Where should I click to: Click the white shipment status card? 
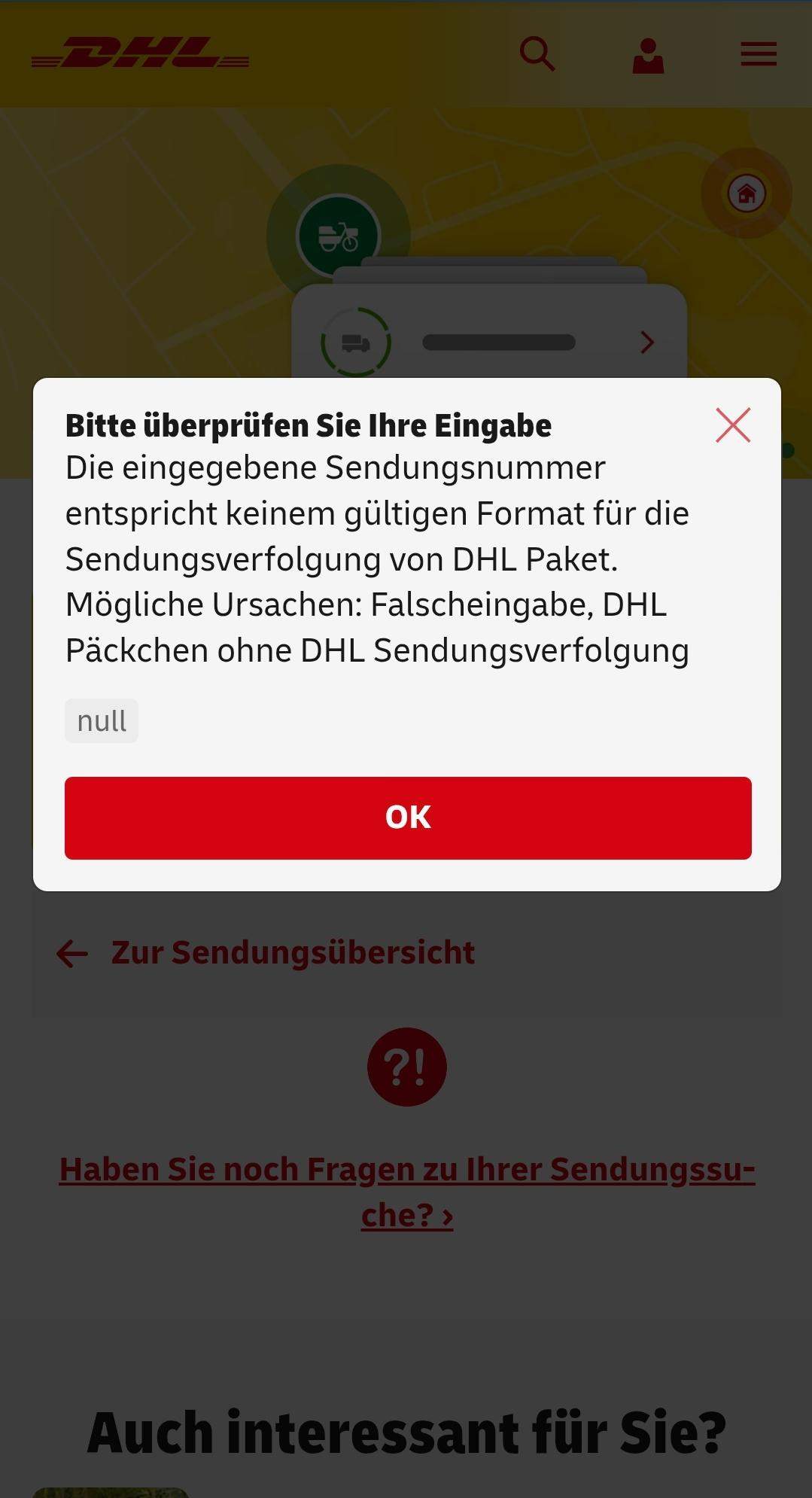pyautogui.click(x=489, y=324)
